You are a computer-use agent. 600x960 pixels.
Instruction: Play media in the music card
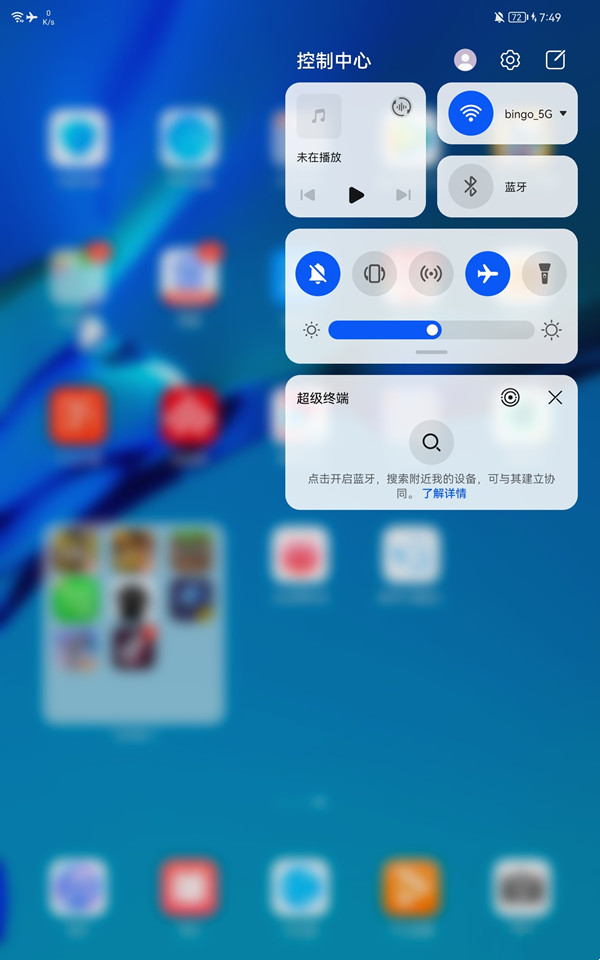tap(356, 195)
